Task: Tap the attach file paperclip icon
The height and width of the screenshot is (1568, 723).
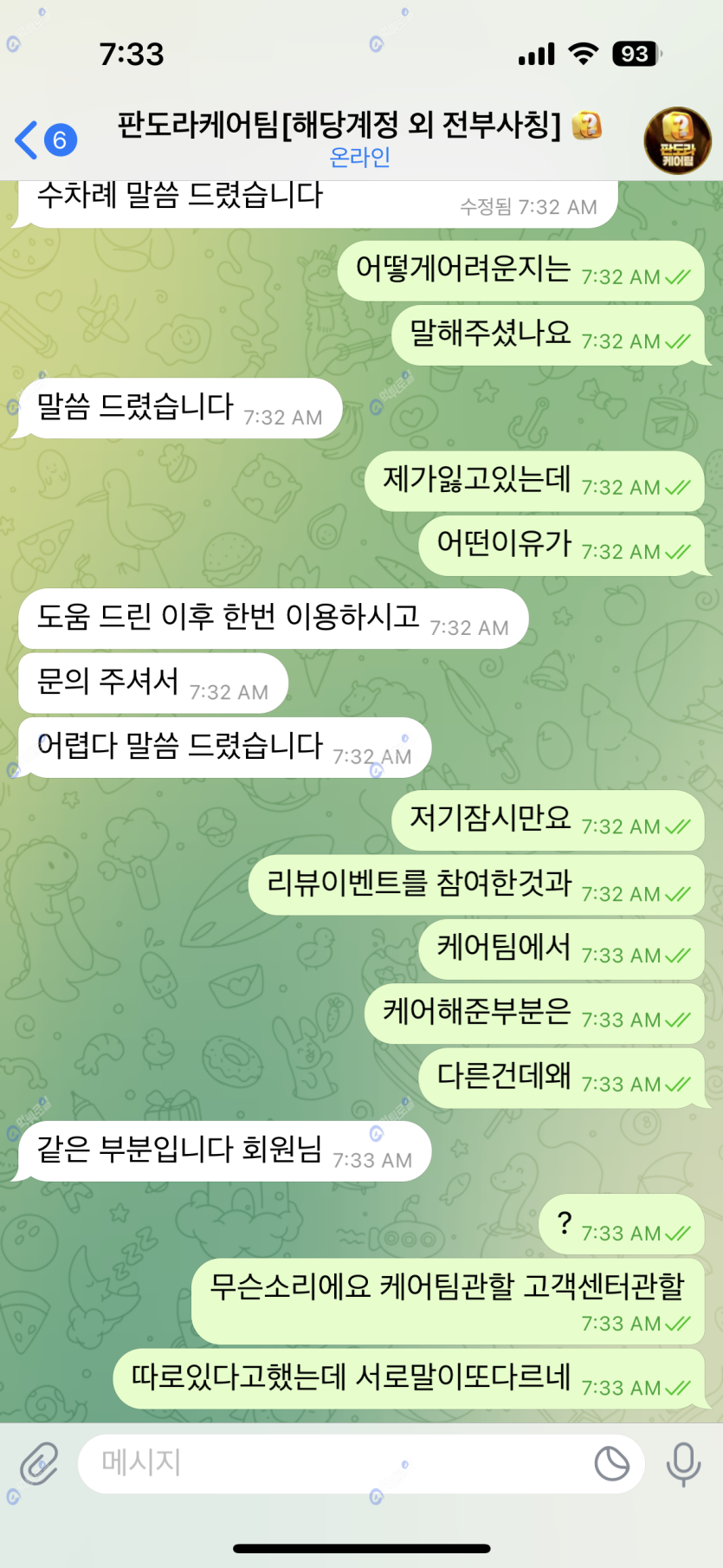Action: click(39, 1464)
